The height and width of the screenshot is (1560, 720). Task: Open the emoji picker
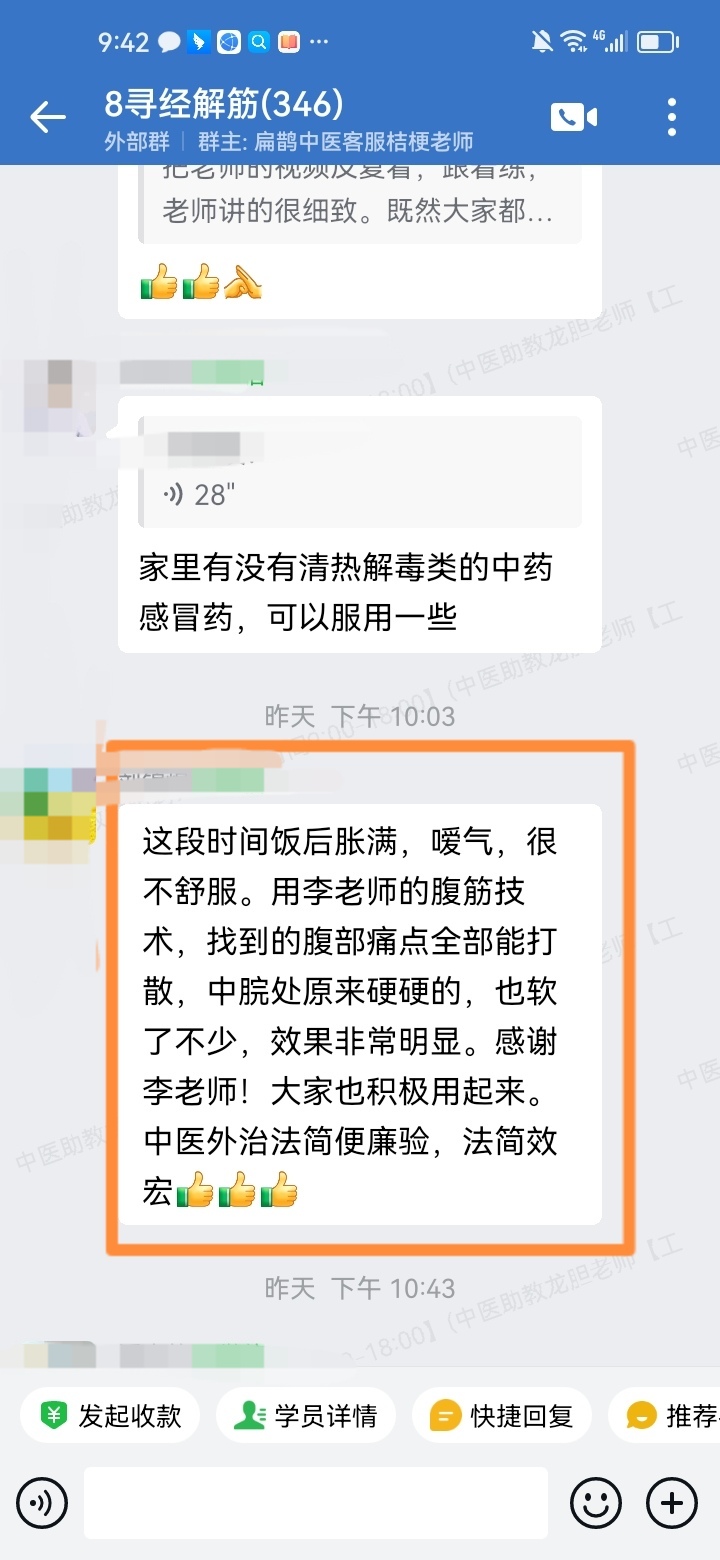[596, 1502]
